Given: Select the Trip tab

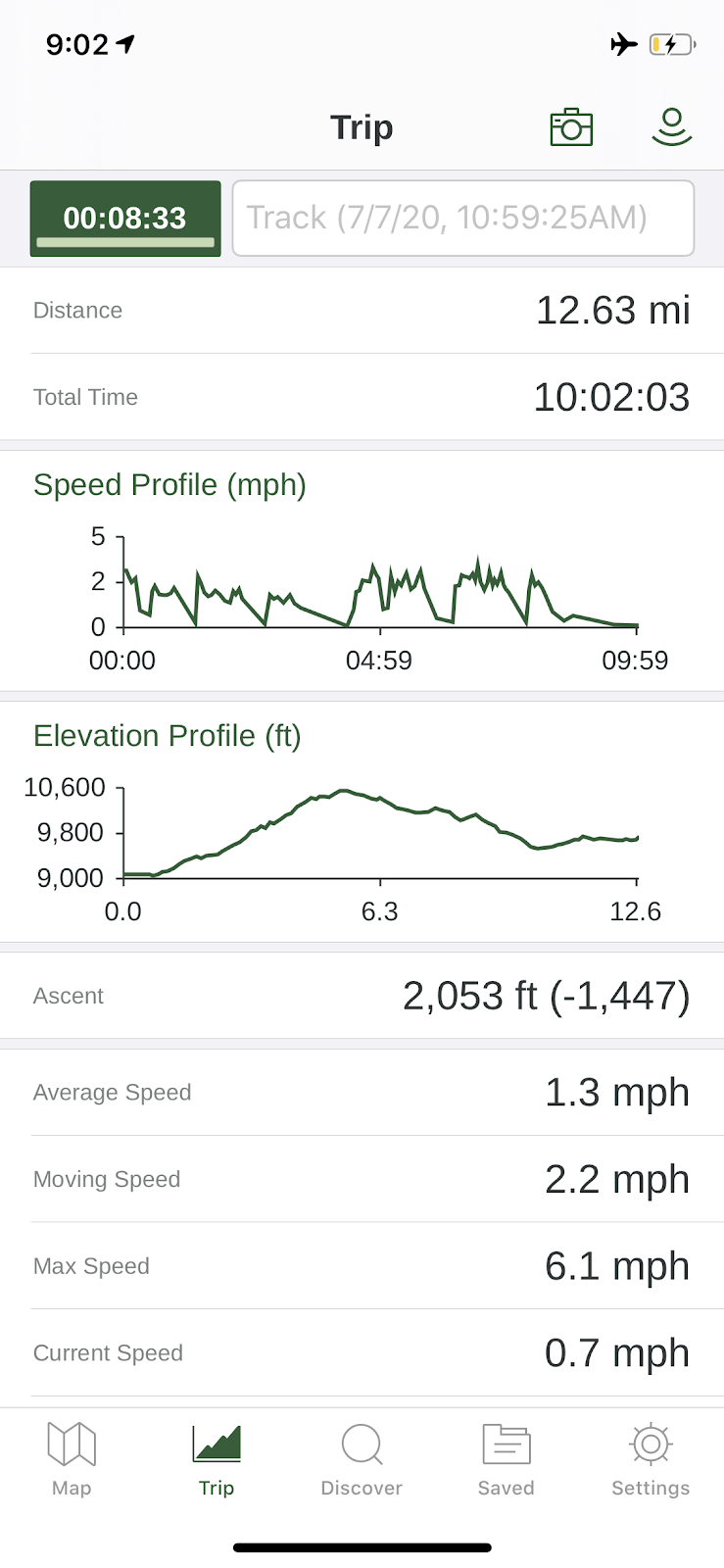Looking at the screenshot, I should coord(217,1459).
